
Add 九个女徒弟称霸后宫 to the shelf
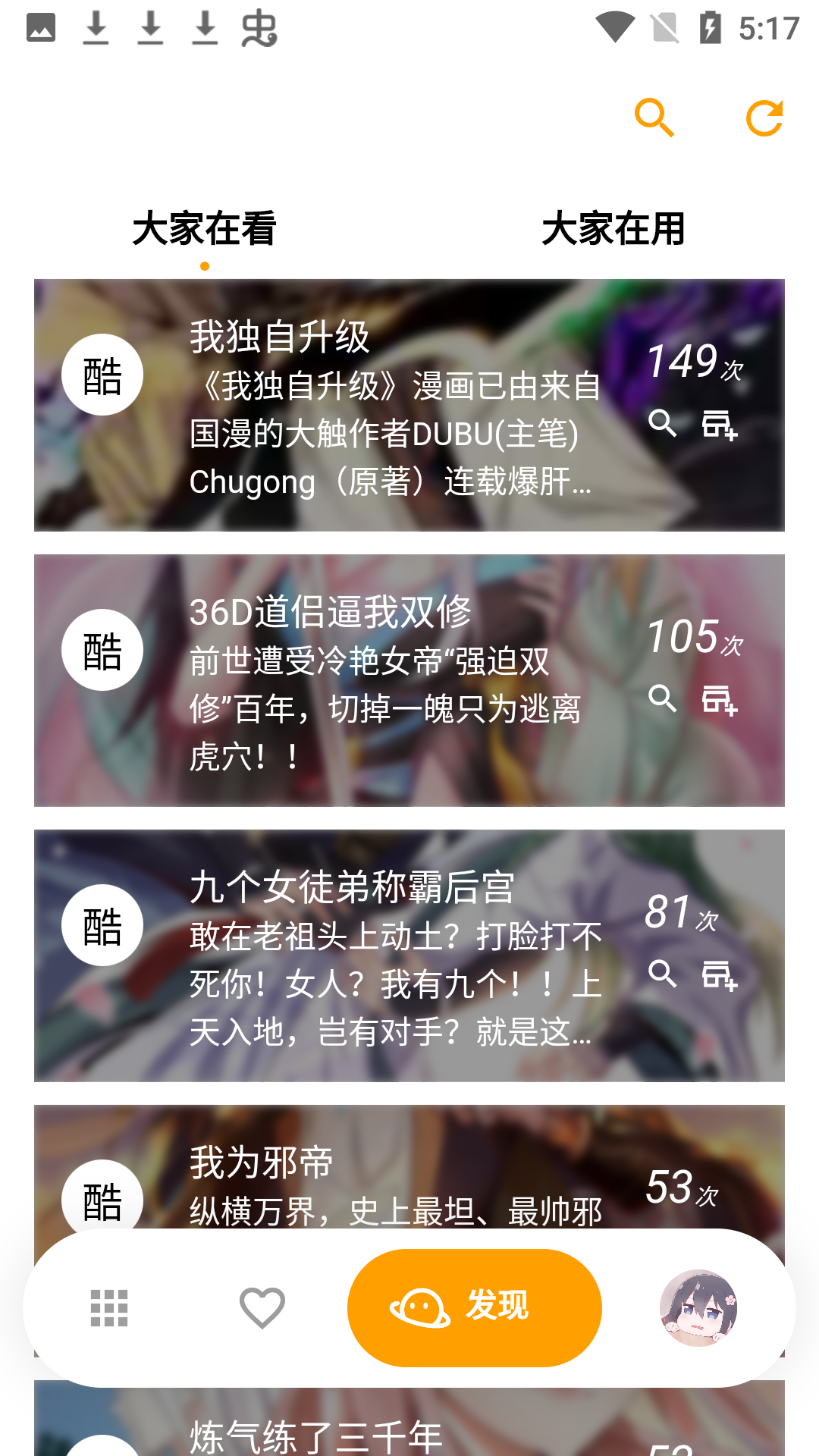(x=719, y=975)
